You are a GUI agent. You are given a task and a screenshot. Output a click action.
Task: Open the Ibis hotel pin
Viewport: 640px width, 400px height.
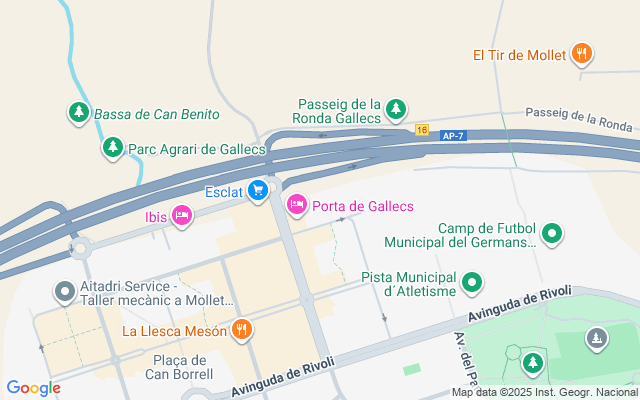click(181, 214)
